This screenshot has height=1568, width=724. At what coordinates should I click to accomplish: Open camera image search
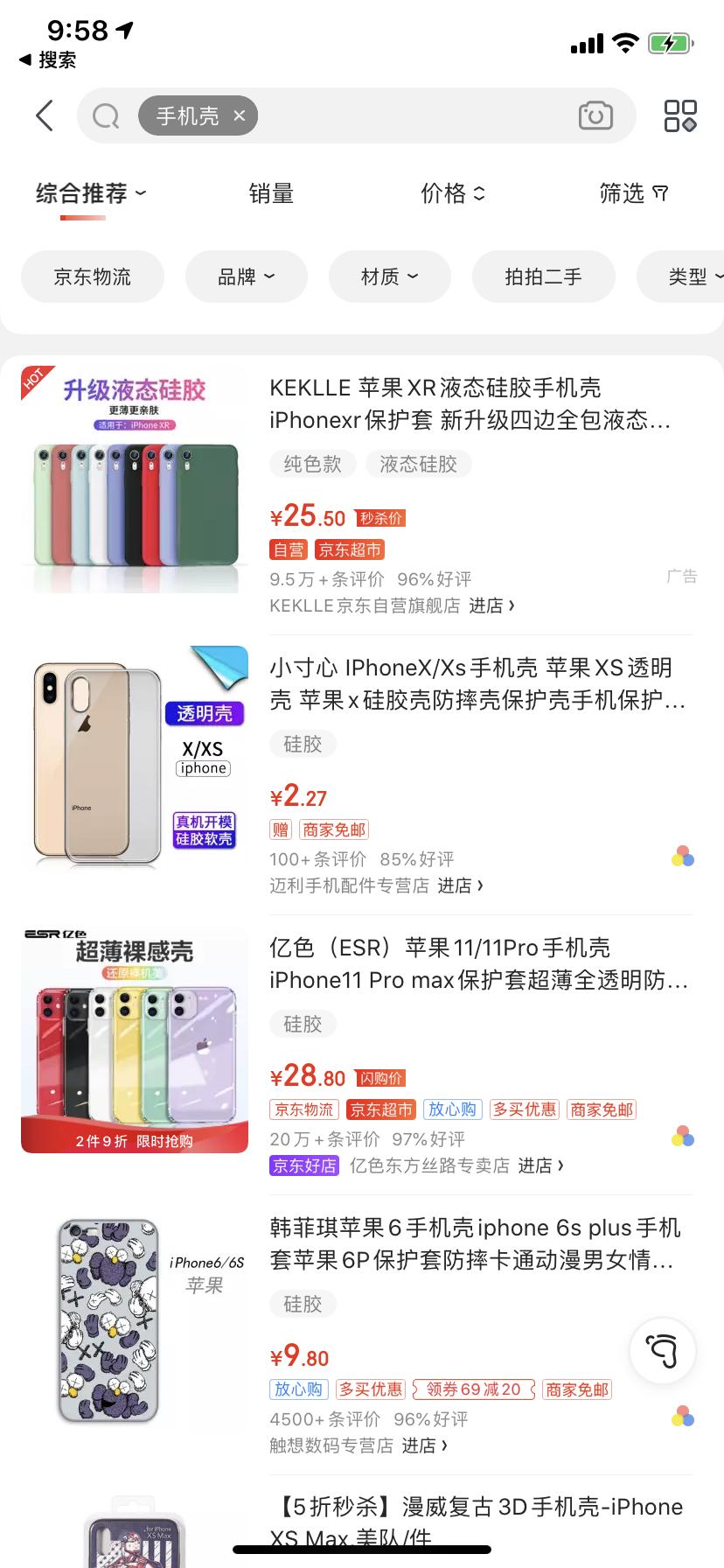click(x=595, y=115)
